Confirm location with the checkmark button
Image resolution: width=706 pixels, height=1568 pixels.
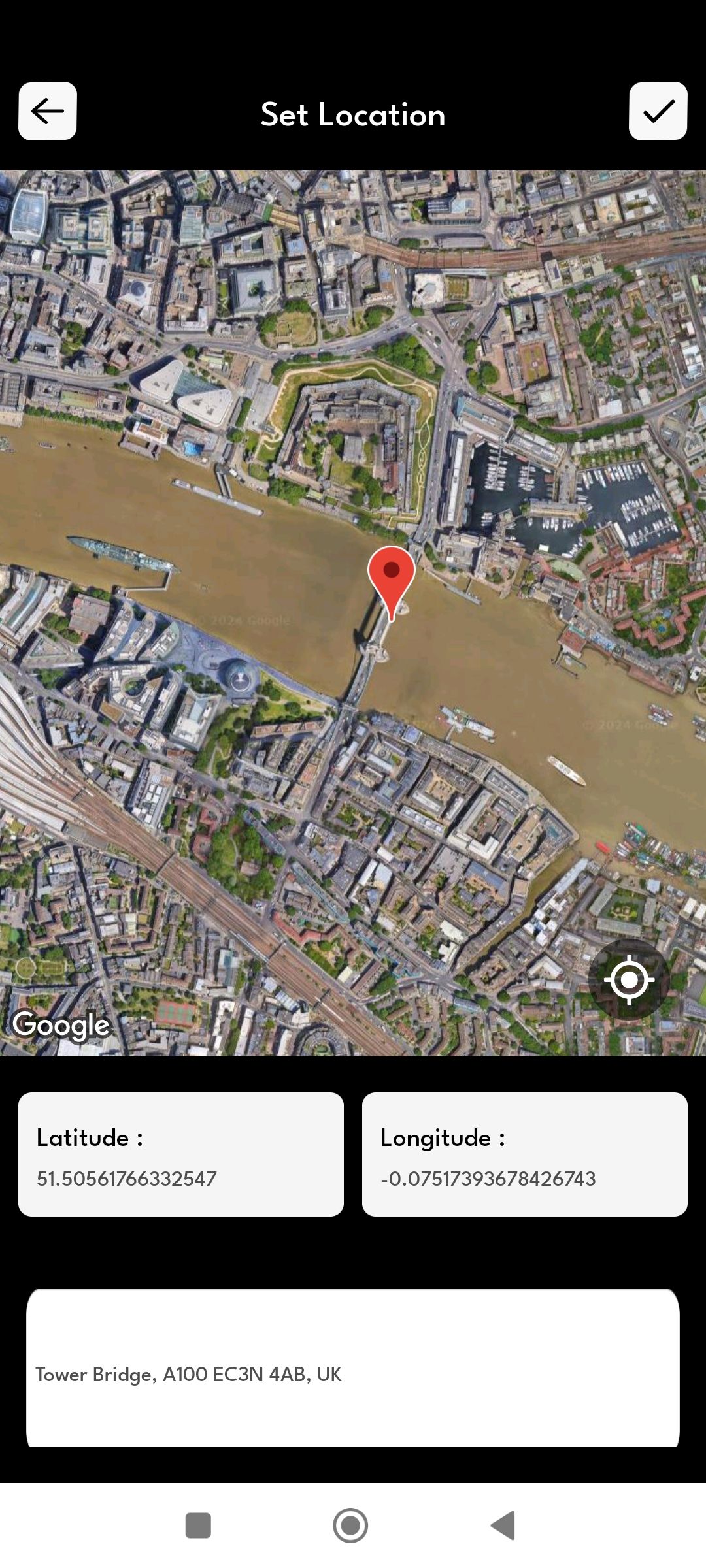pos(658,111)
